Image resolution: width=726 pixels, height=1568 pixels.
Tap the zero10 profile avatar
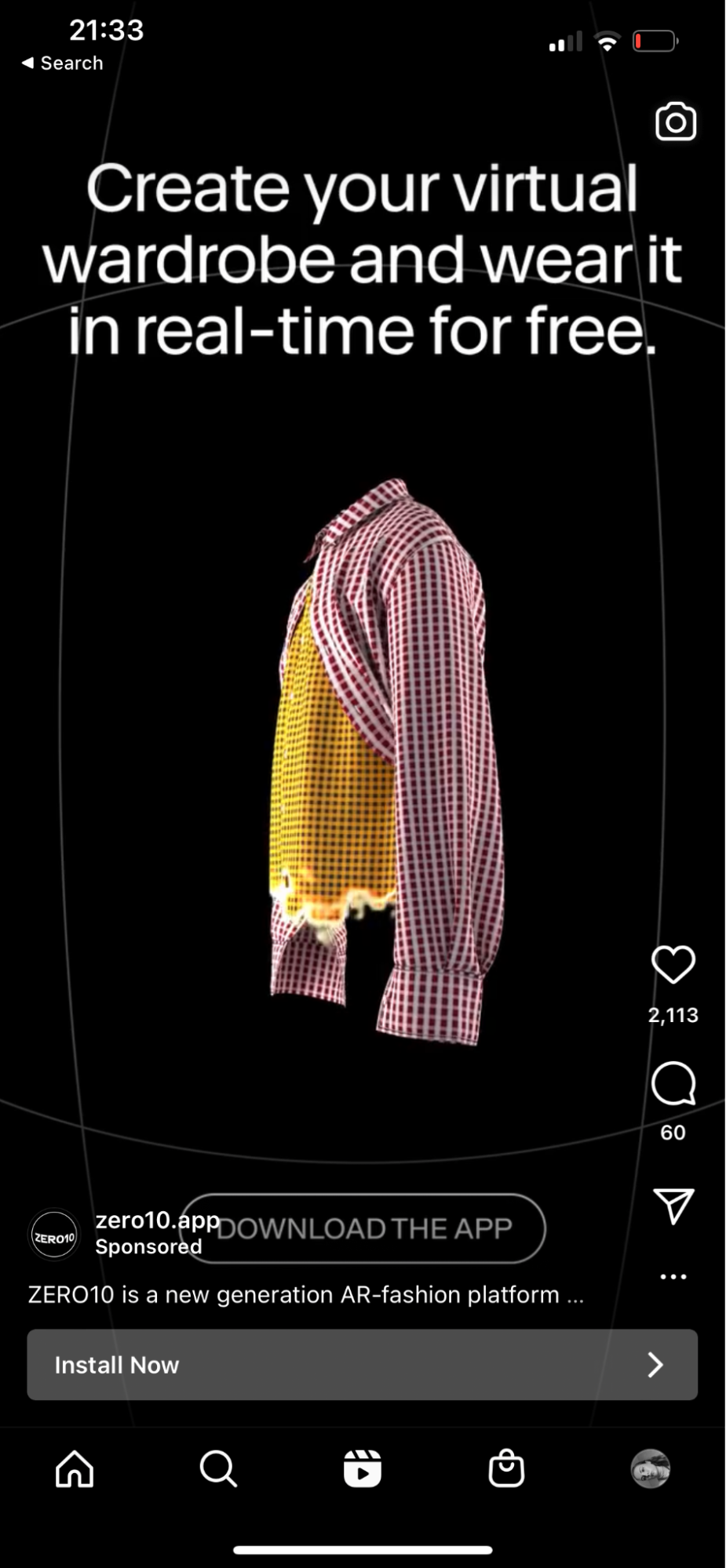pyautogui.click(x=54, y=1235)
